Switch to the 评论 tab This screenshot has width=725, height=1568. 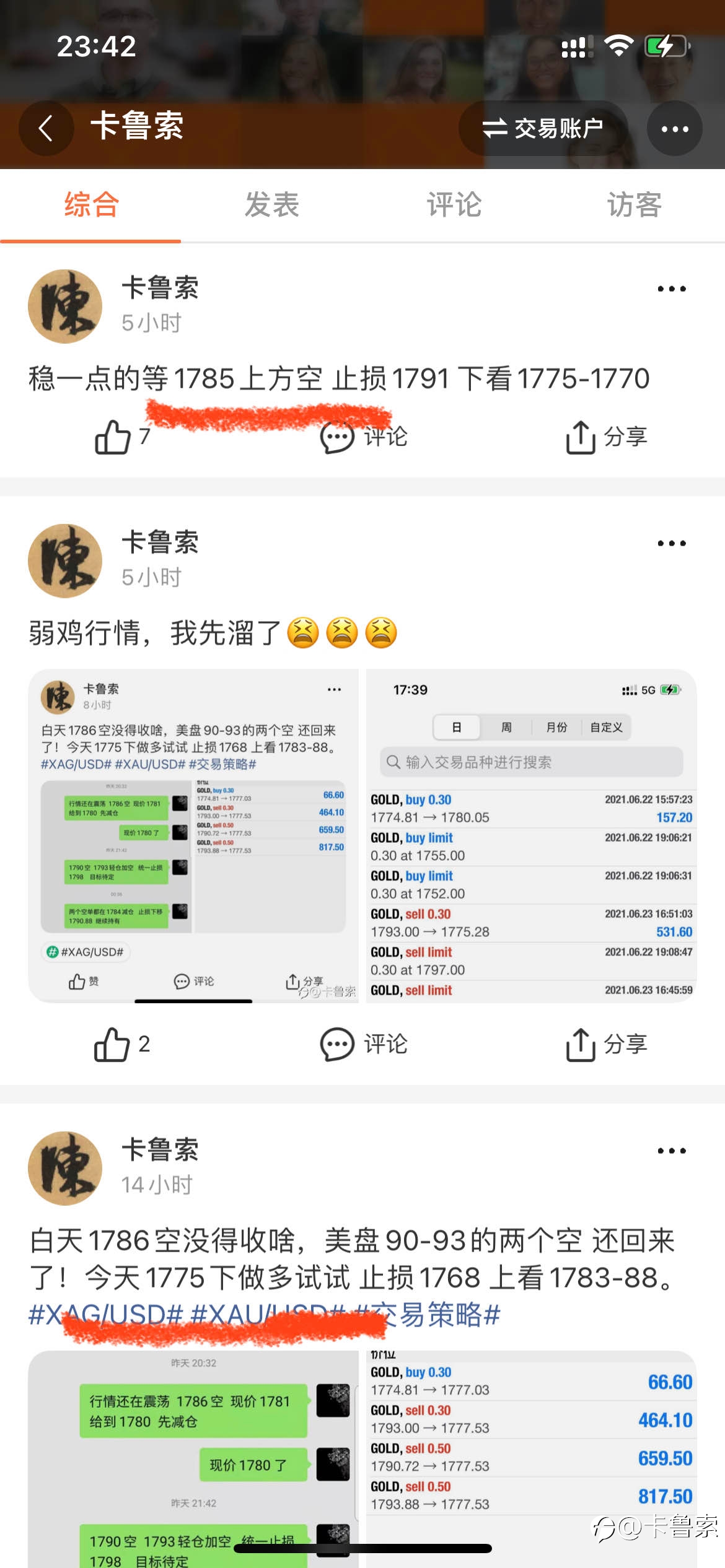(x=454, y=205)
